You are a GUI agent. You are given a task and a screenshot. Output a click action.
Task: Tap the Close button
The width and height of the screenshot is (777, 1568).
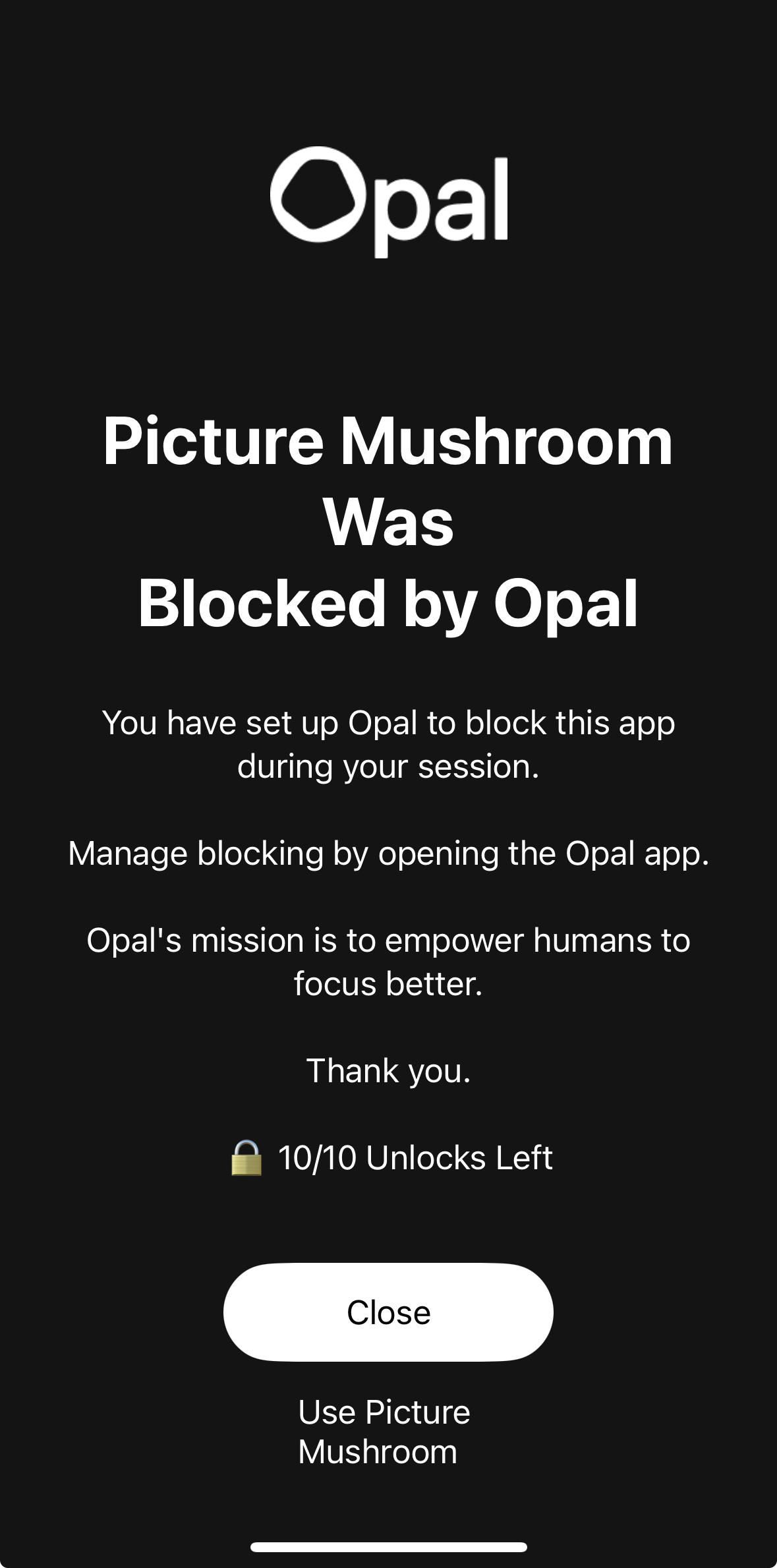pyautogui.click(x=388, y=1312)
